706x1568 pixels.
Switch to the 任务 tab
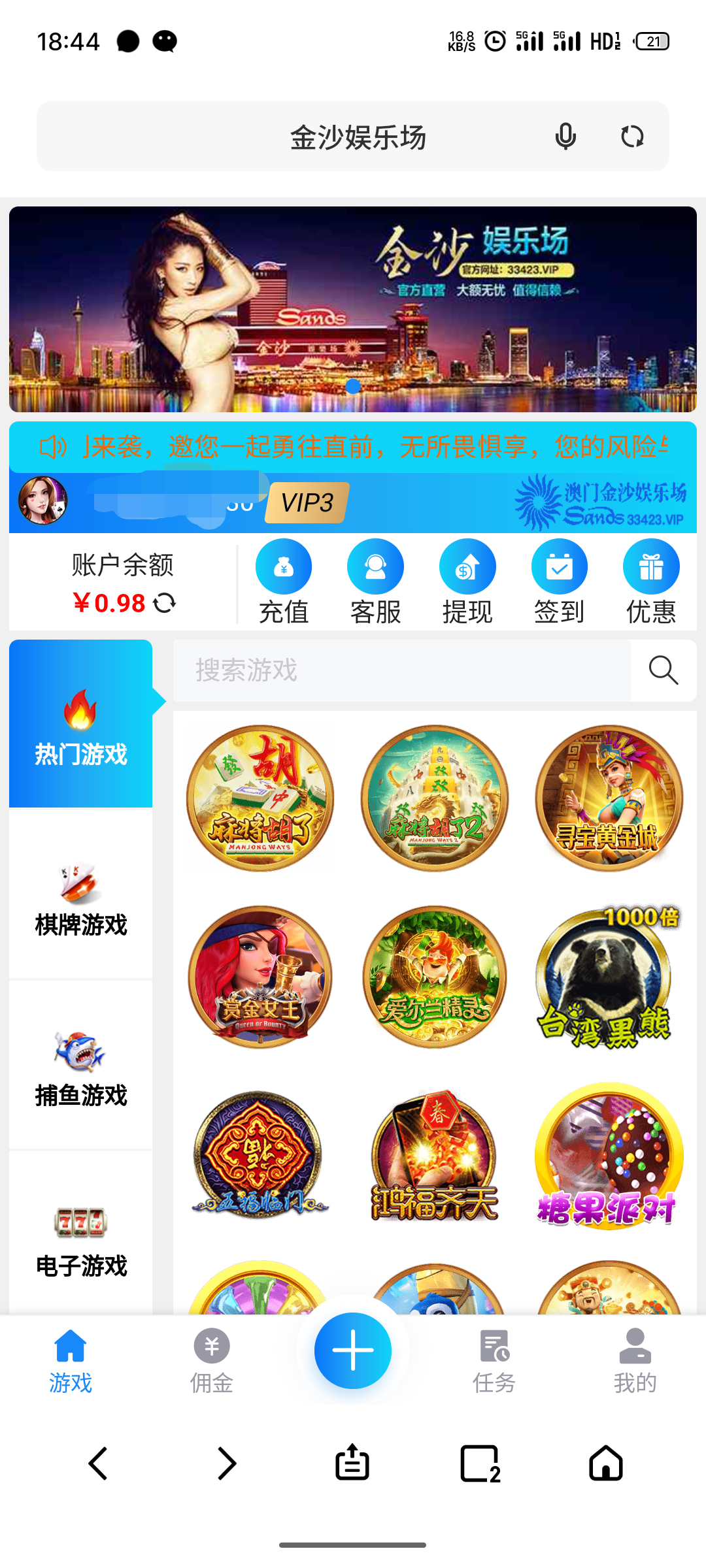pyautogui.click(x=494, y=1360)
